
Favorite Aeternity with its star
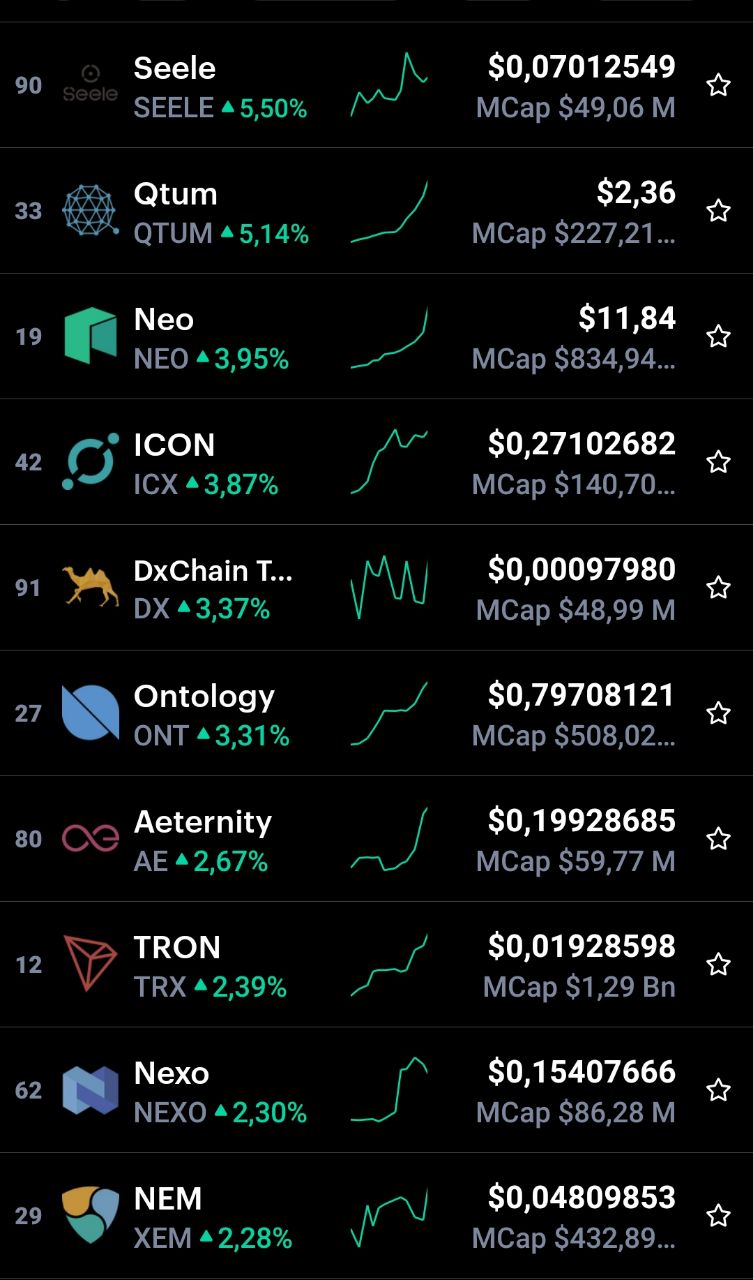[718, 838]
